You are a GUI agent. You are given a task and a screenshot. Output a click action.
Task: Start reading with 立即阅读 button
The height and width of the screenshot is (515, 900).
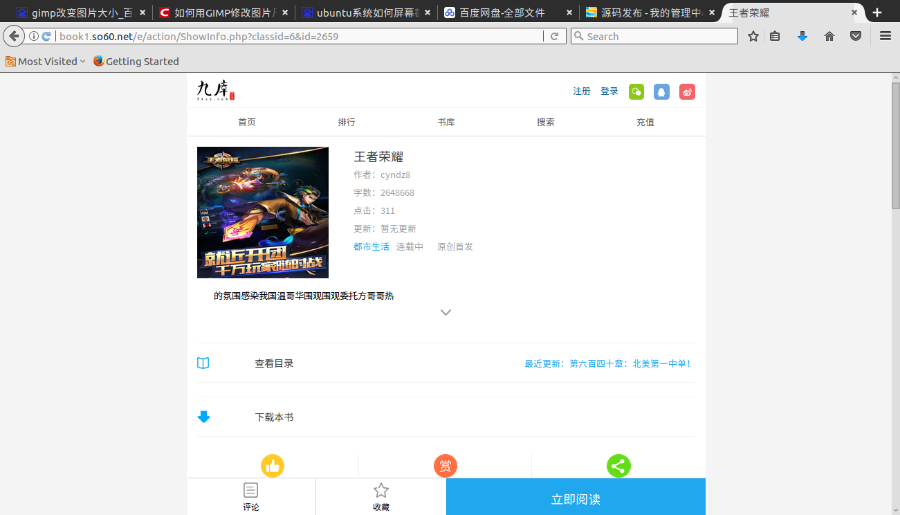click(576, 498)
